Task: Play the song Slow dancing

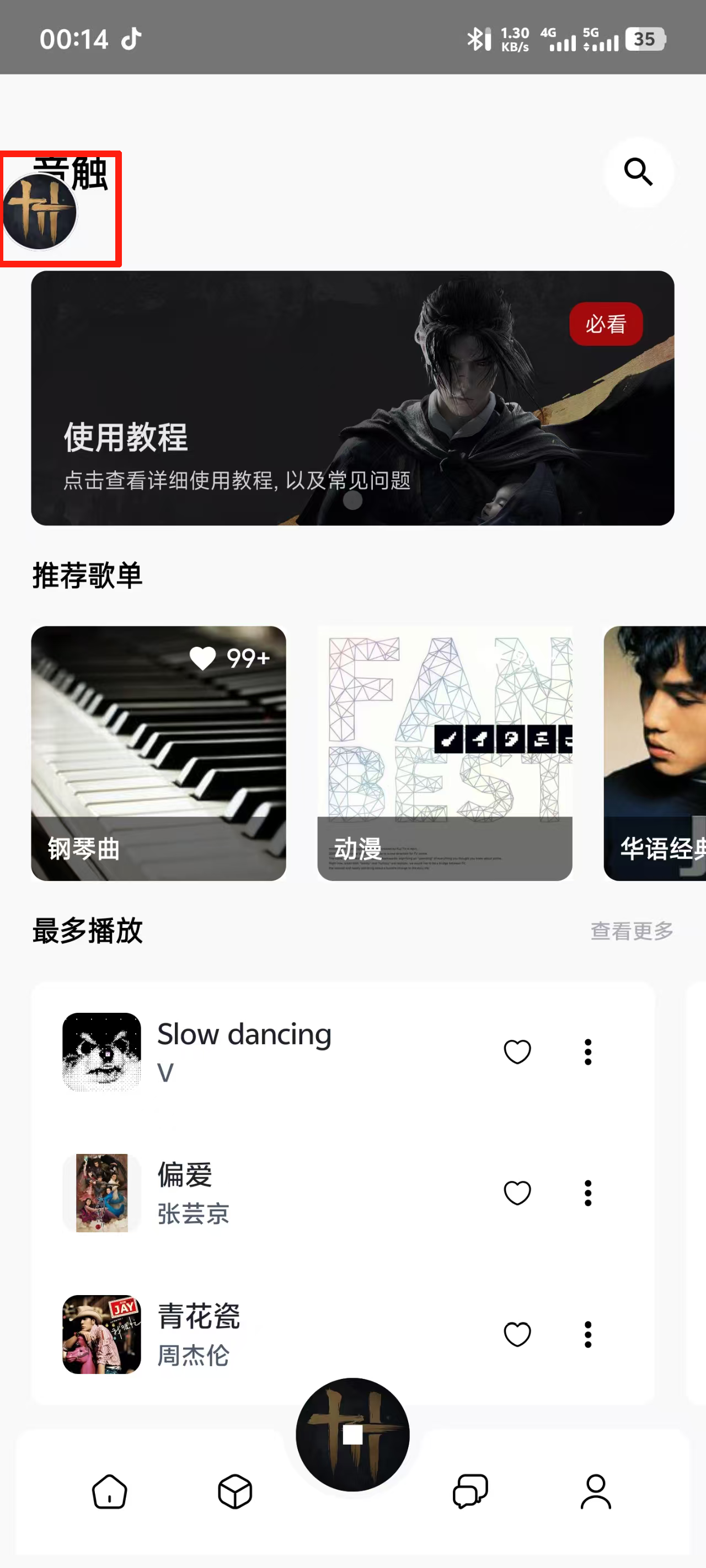Action: (244, 1051)
